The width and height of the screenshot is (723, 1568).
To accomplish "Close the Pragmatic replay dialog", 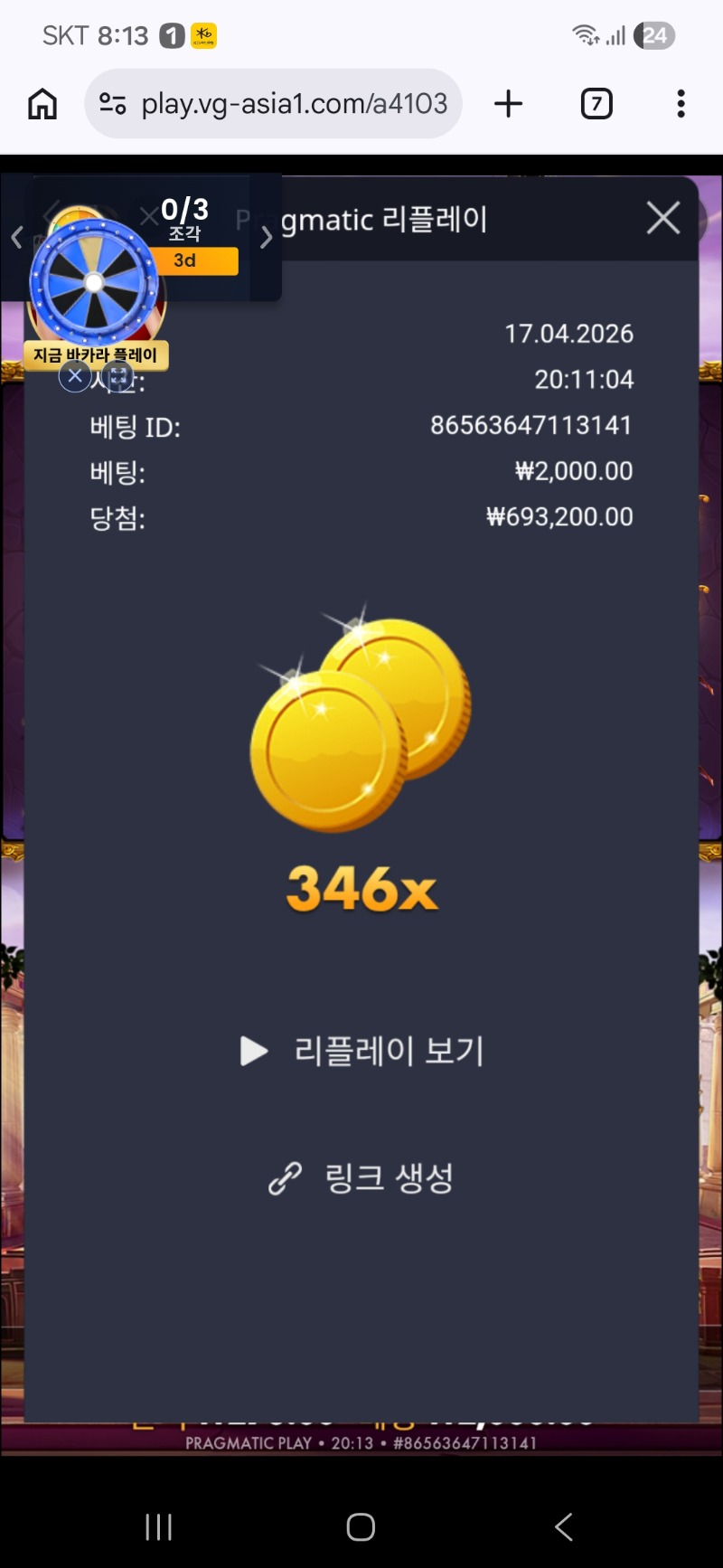I will coord(662,218).
